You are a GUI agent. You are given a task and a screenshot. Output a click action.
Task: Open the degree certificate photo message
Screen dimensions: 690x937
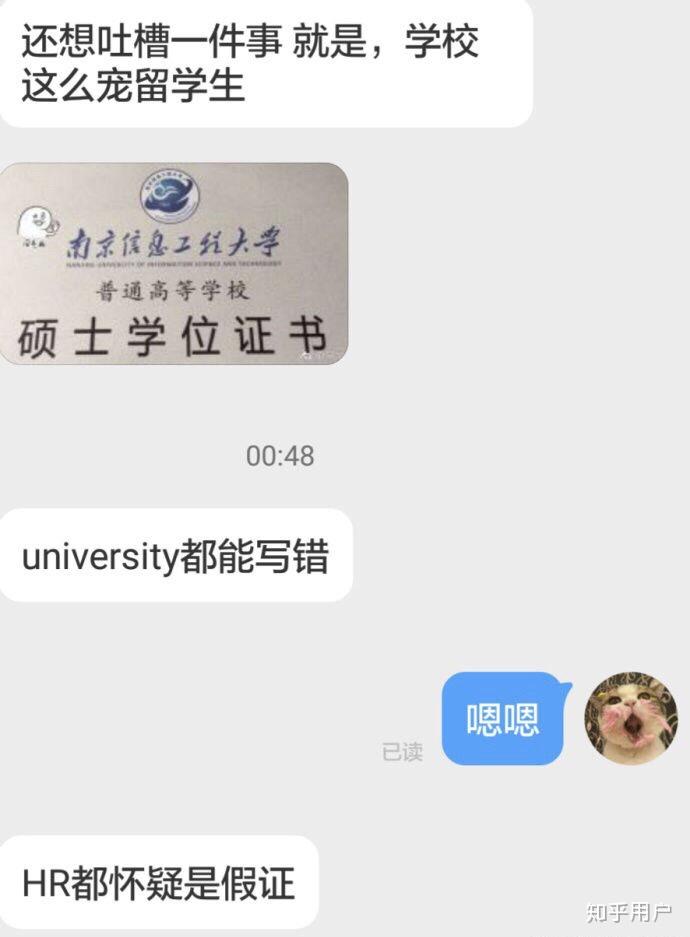point(174,263)
